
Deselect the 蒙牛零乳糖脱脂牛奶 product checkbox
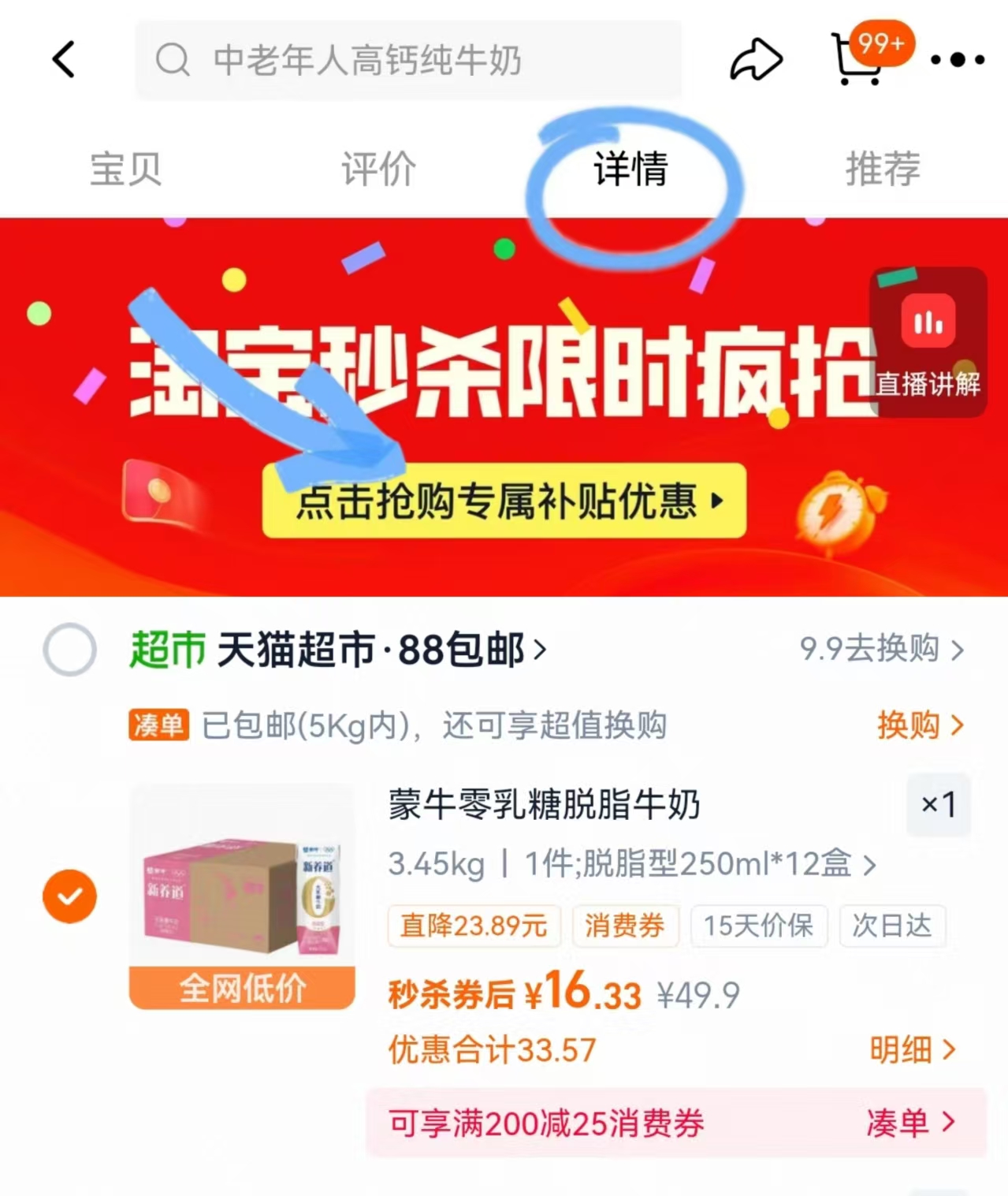(69, 896)
